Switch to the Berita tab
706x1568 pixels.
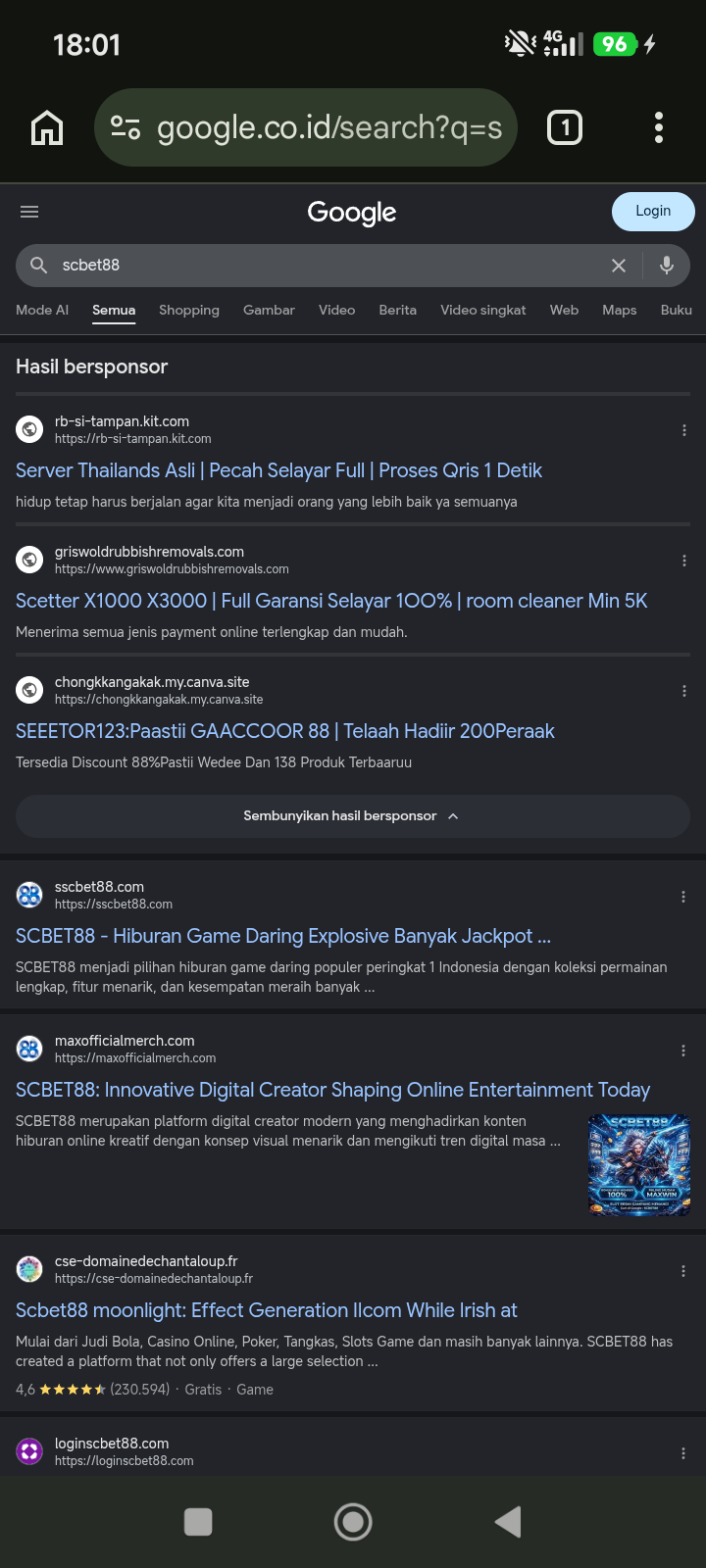397,310
